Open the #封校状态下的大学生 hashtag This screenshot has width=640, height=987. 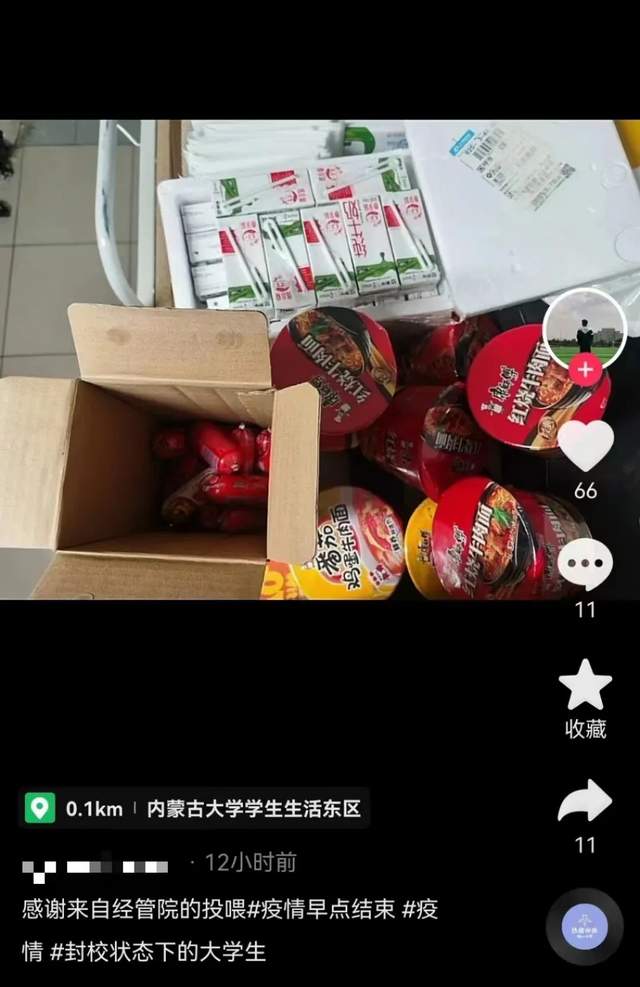click(158, 950)
